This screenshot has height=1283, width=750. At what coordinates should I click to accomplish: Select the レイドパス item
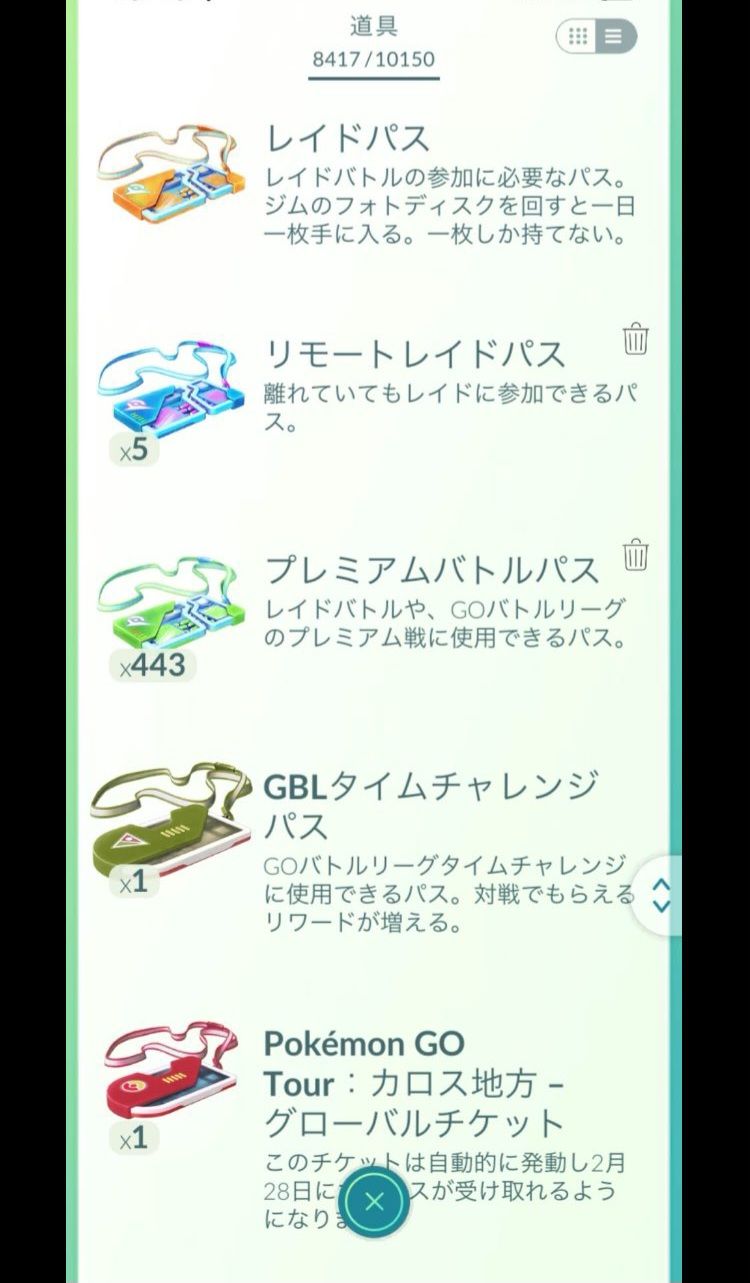coord(170,175)
